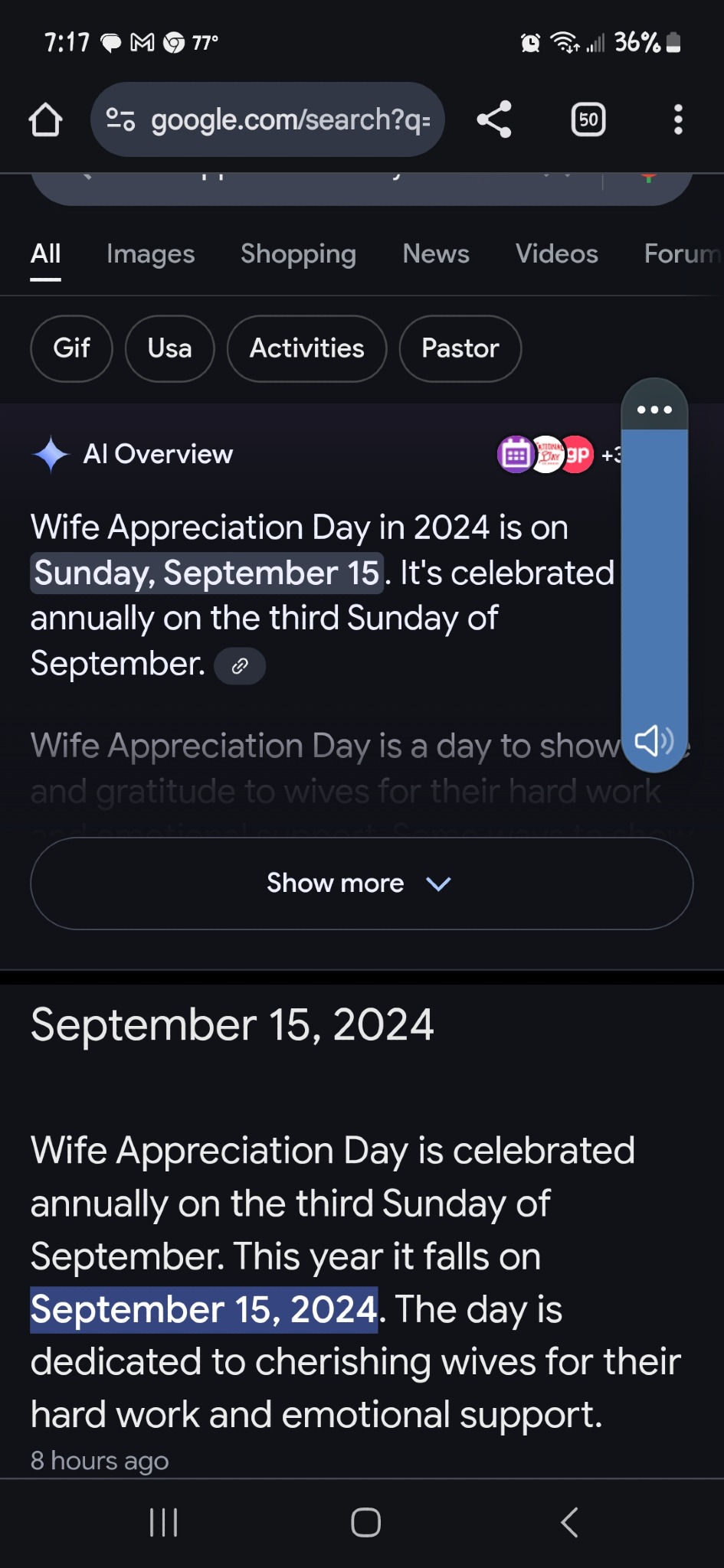
Task: Select the Usa filter chip
Action: (169, 348)
